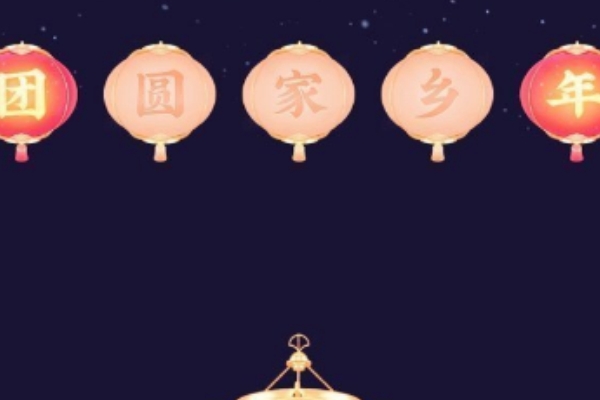This screenshot has width=600, height=400.
Task: Light up the lantern marked 家
Action: coord(298,95)
